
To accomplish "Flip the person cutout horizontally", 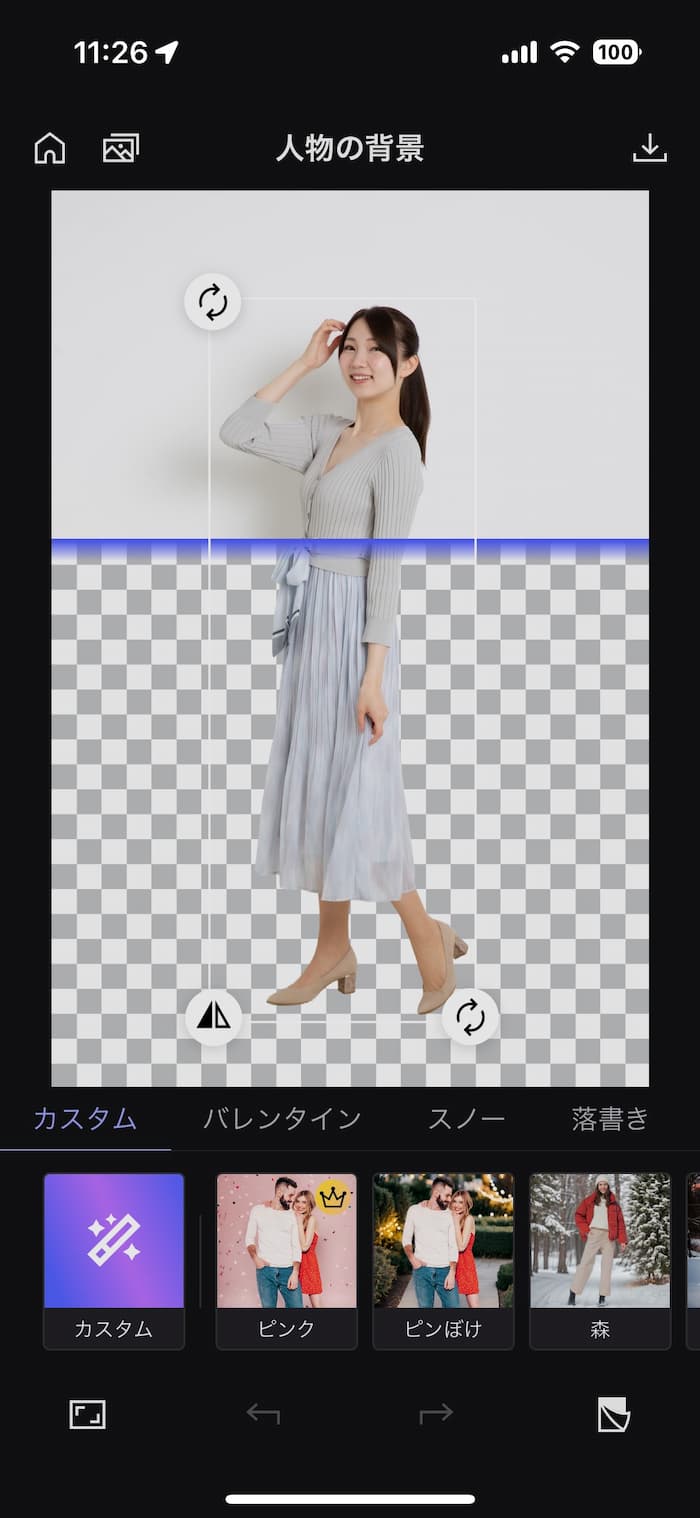I will (213, 1016).
